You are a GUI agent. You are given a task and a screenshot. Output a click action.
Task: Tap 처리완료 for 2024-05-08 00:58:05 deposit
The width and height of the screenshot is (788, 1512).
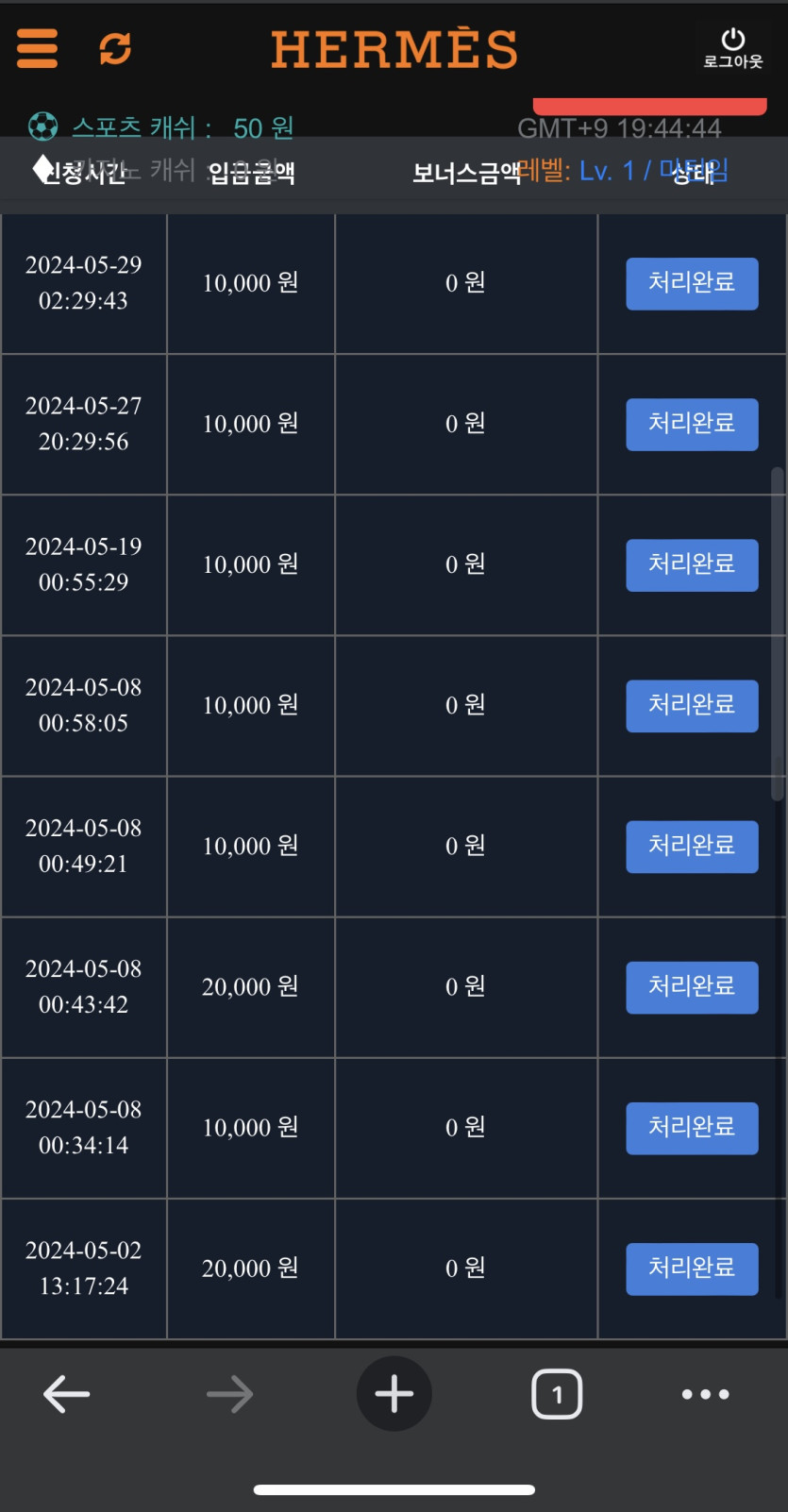click(x=692, y=705)
